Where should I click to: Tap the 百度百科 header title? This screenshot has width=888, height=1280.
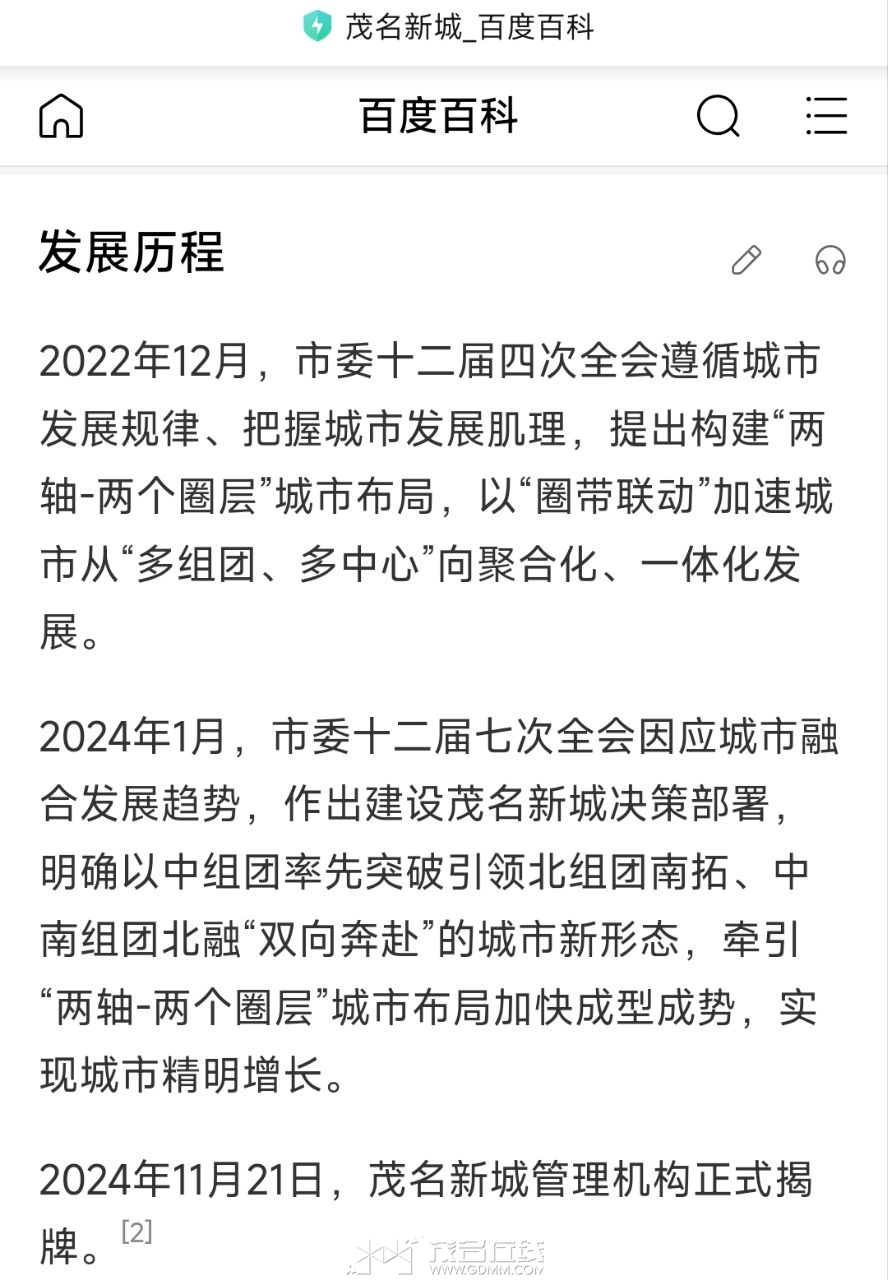click(x=438, y=117)
